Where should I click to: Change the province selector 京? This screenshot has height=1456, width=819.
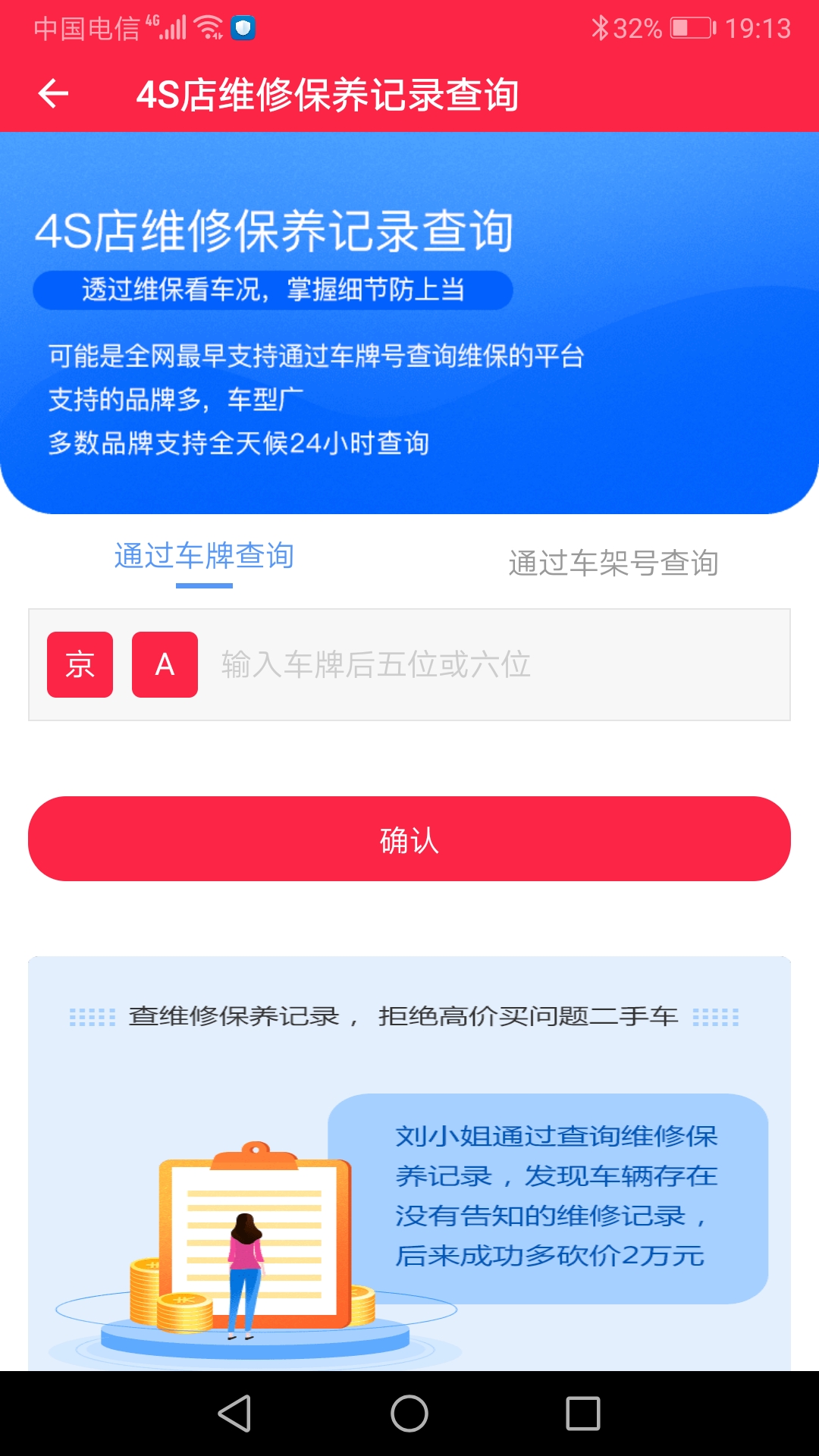(80, 664)
